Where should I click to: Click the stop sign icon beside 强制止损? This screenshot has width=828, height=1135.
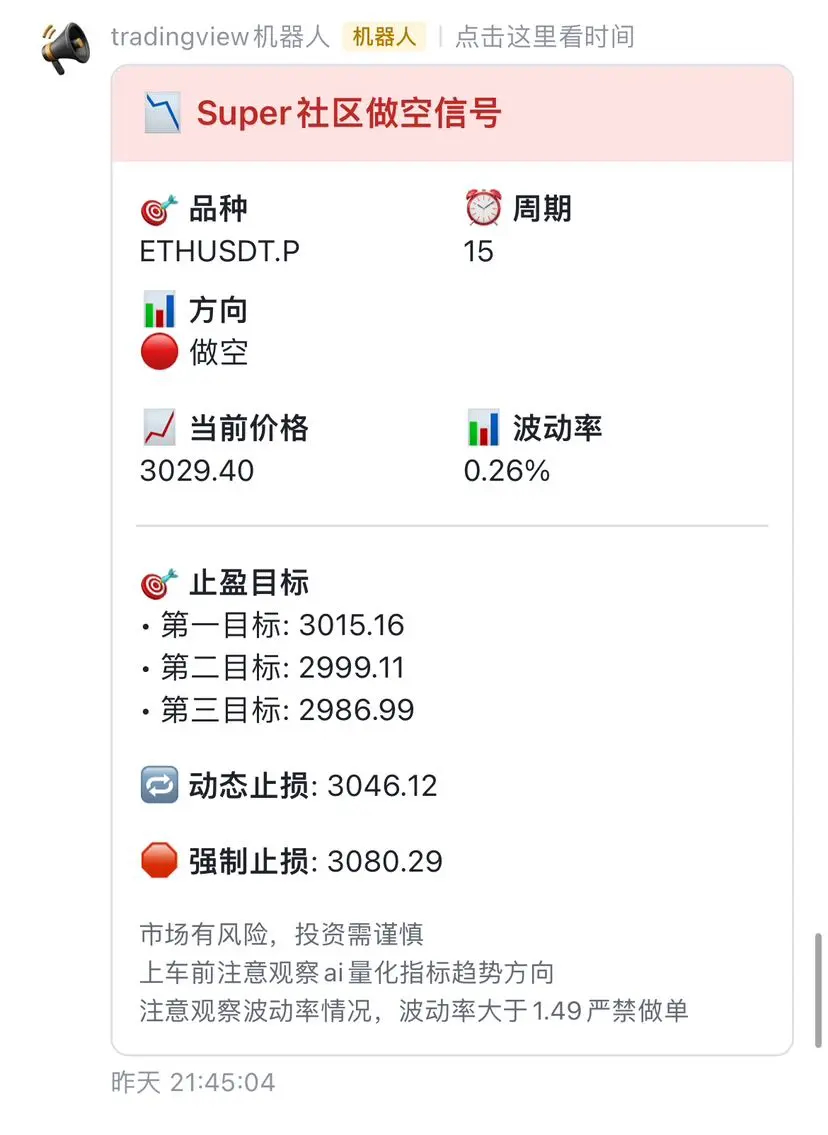click(x=158, y=860)
